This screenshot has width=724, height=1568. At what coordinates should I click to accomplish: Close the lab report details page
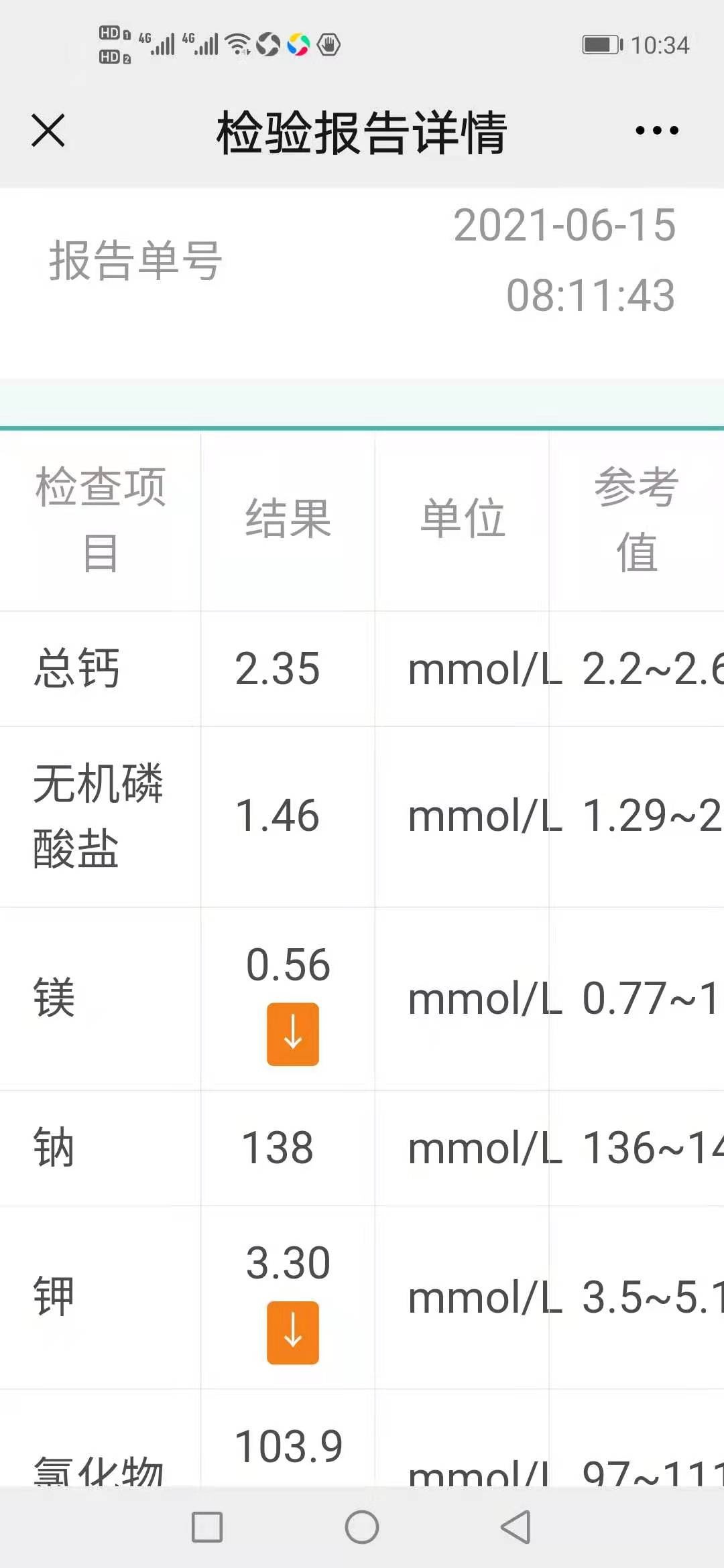[48, 130]
